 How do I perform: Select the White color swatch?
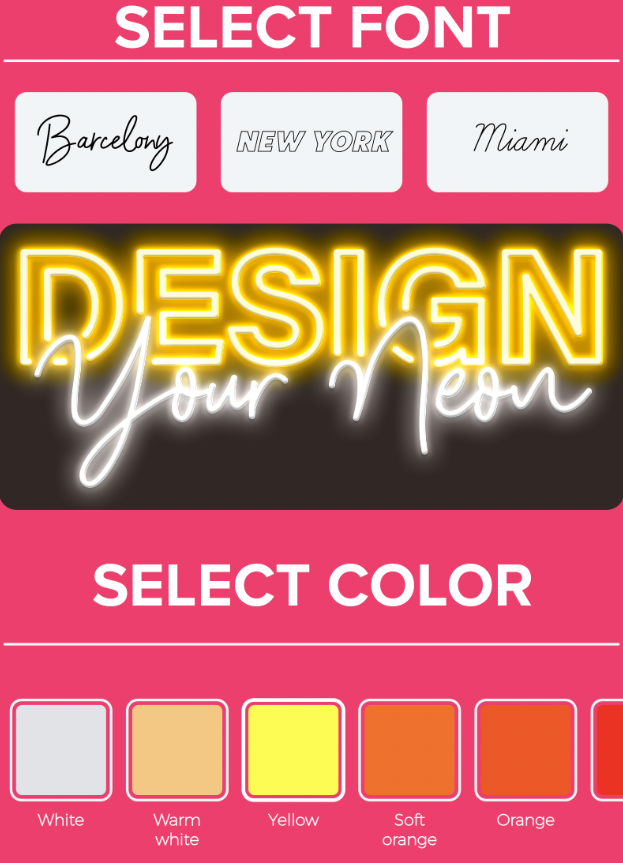click(x=61, y=750)
